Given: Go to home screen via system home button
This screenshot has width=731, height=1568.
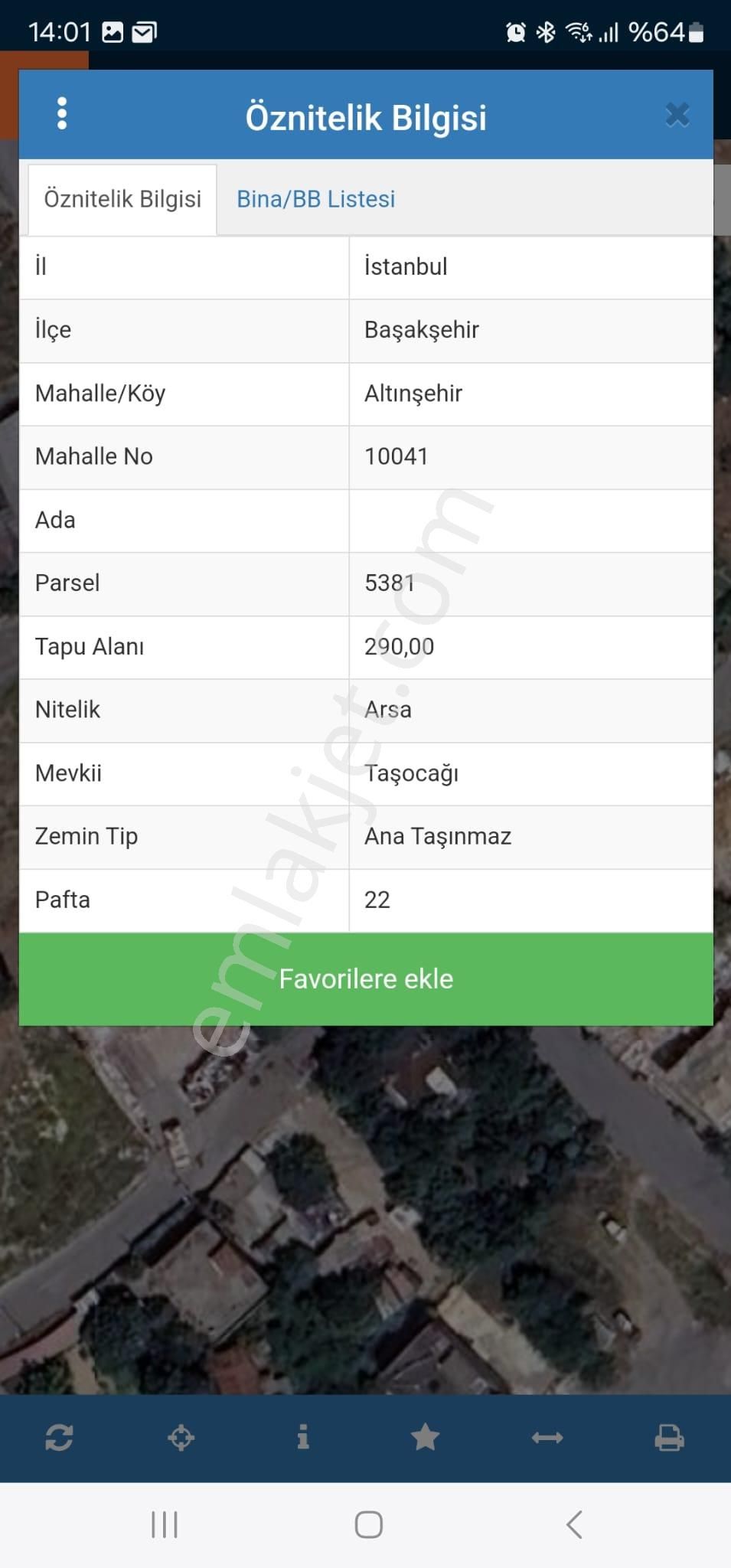Looking at the screenshot, I should [x=368, y=1524].
